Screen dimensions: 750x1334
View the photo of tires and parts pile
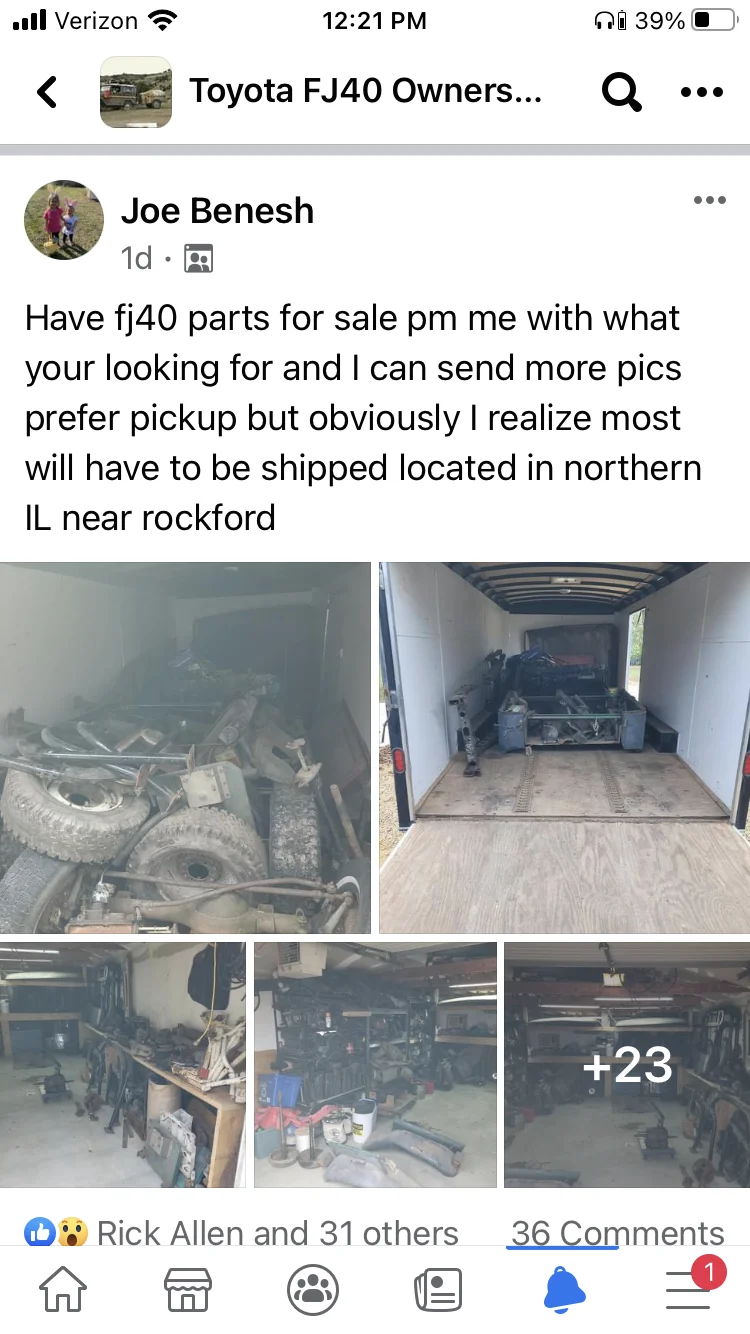pyautogui.click(x=185, y=747)
